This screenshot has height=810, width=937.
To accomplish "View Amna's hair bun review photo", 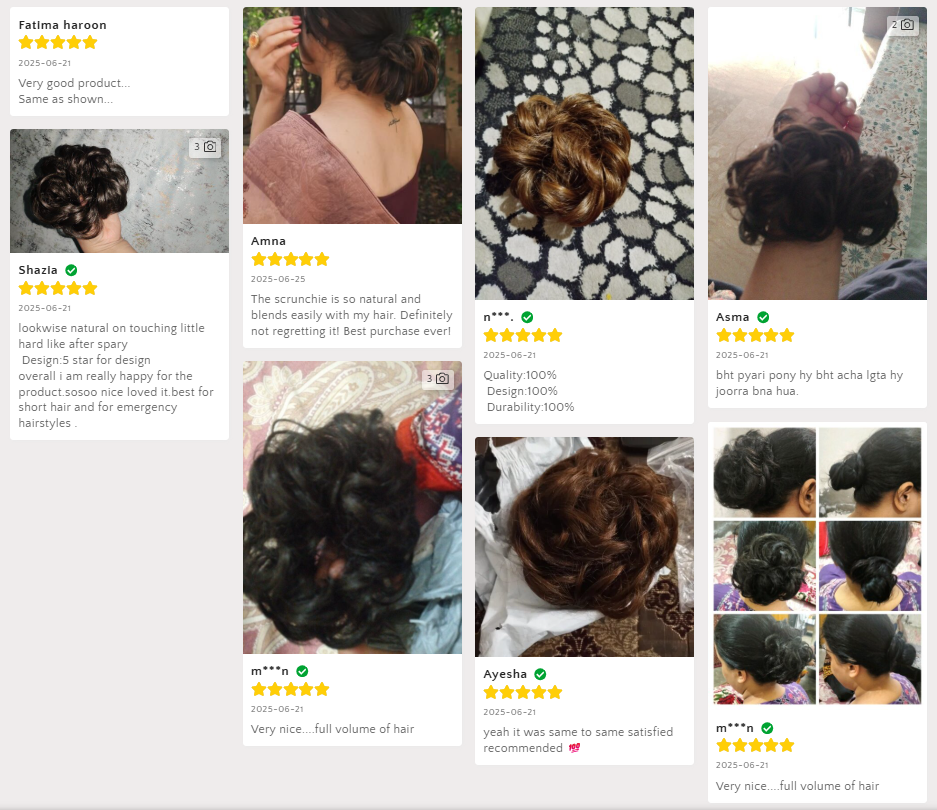I will (x=352, y=115).
